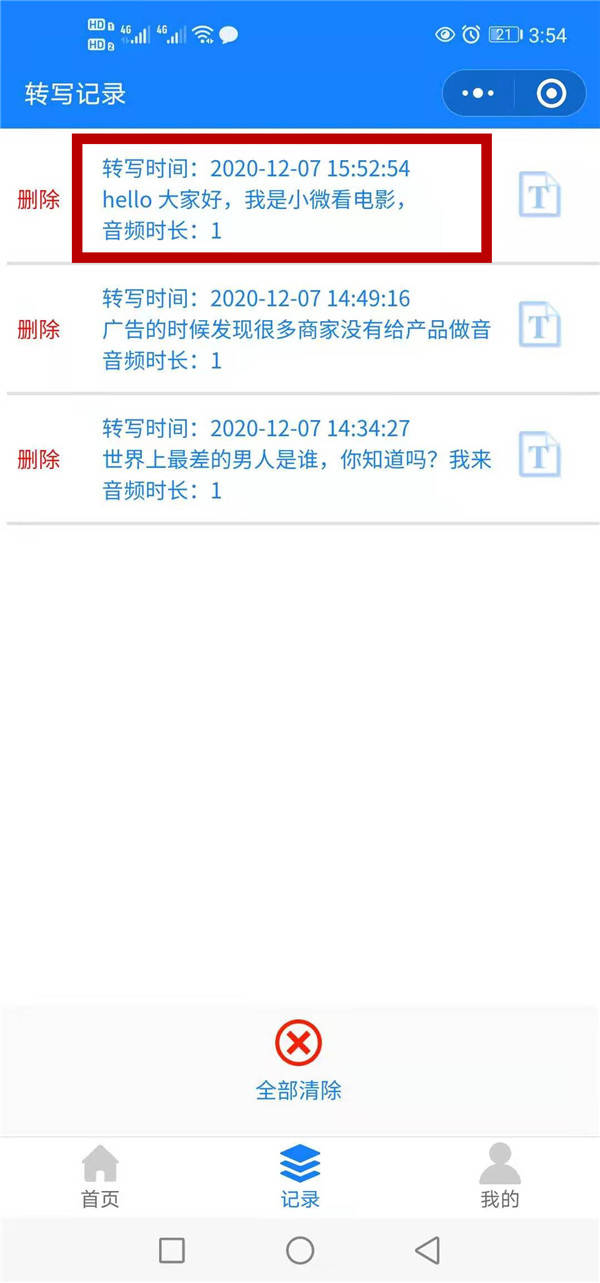This screenshot has width=600, height=1283.
Task: Open the mini program more options menu
Action: click(x=478, y=94)
